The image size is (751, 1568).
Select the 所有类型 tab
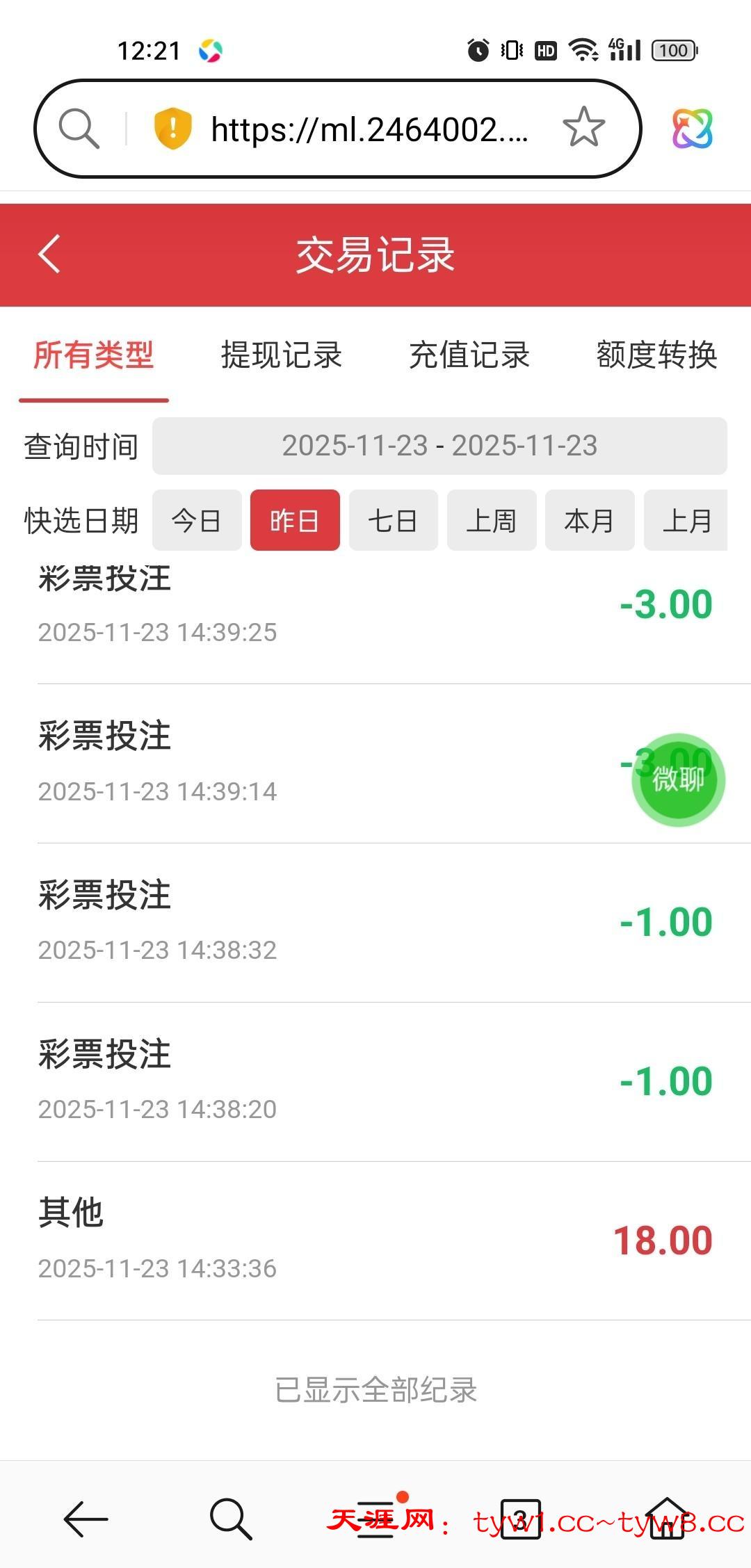coord(94,355)
